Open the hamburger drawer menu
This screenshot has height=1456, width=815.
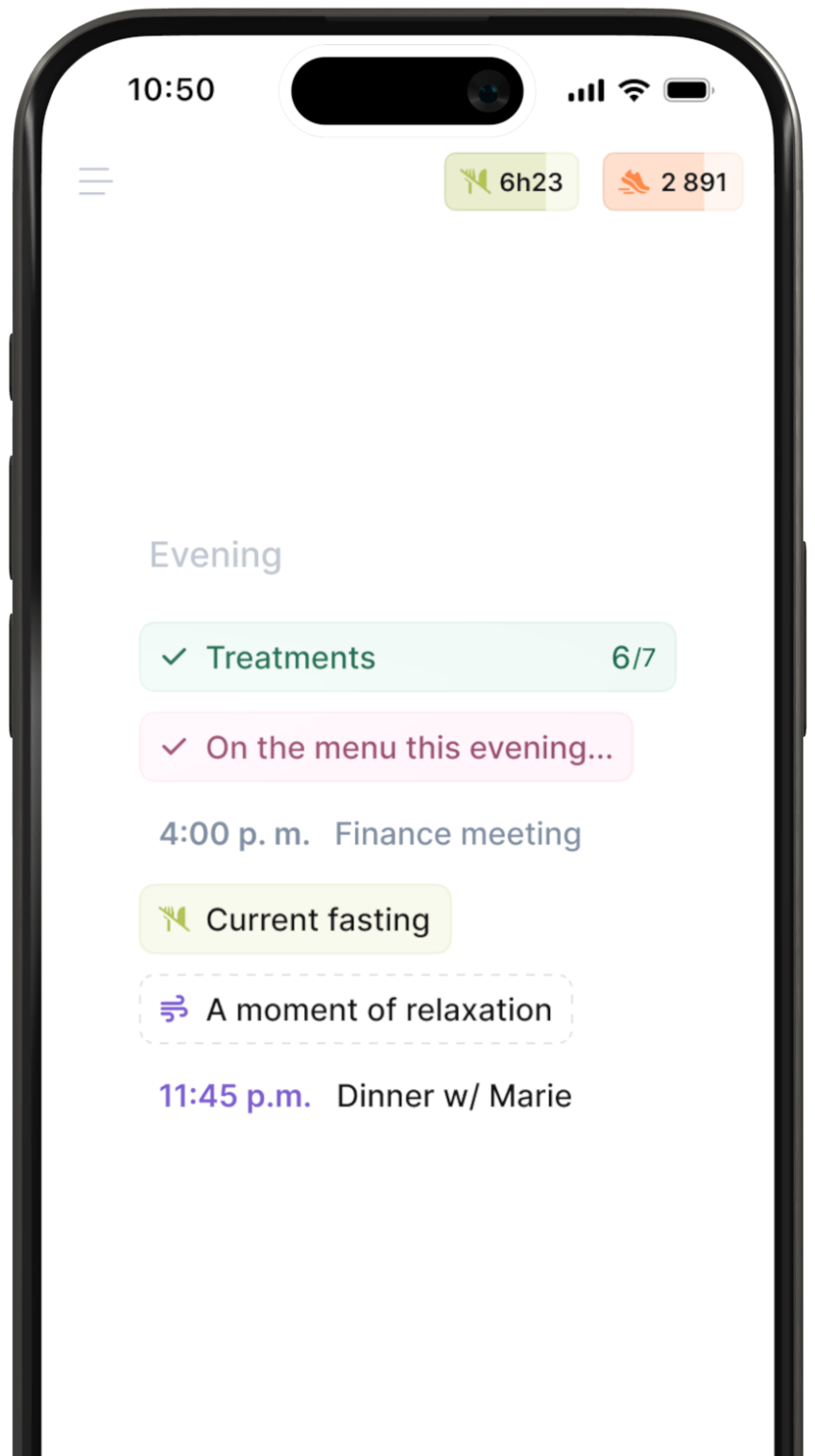click(x=96, y=182)
